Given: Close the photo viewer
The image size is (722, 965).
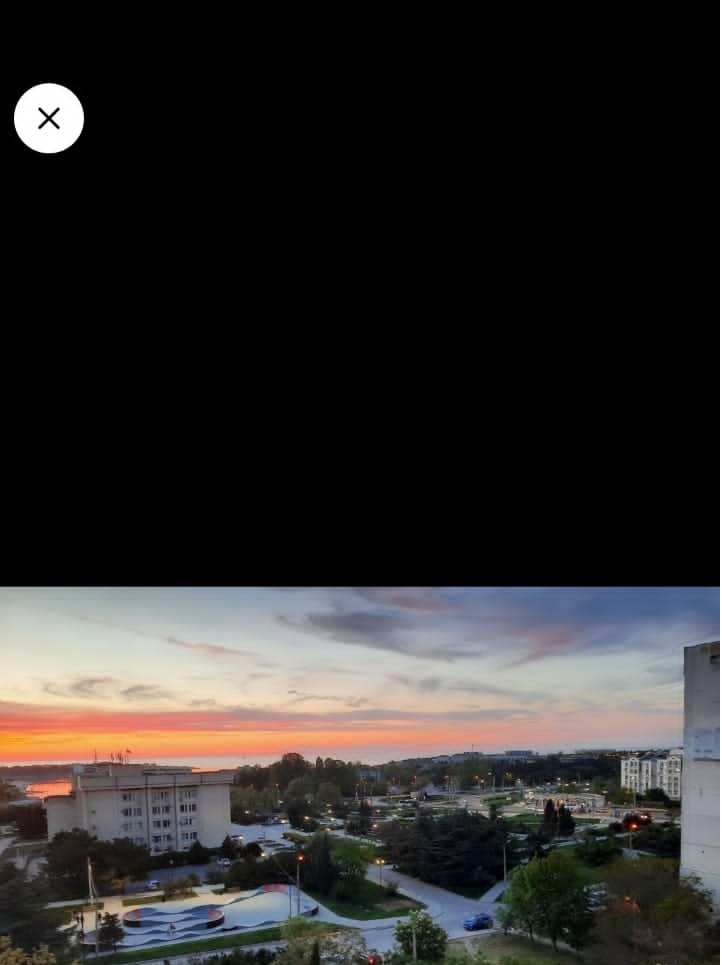Looking at the screenshot, I should (49, 118).
